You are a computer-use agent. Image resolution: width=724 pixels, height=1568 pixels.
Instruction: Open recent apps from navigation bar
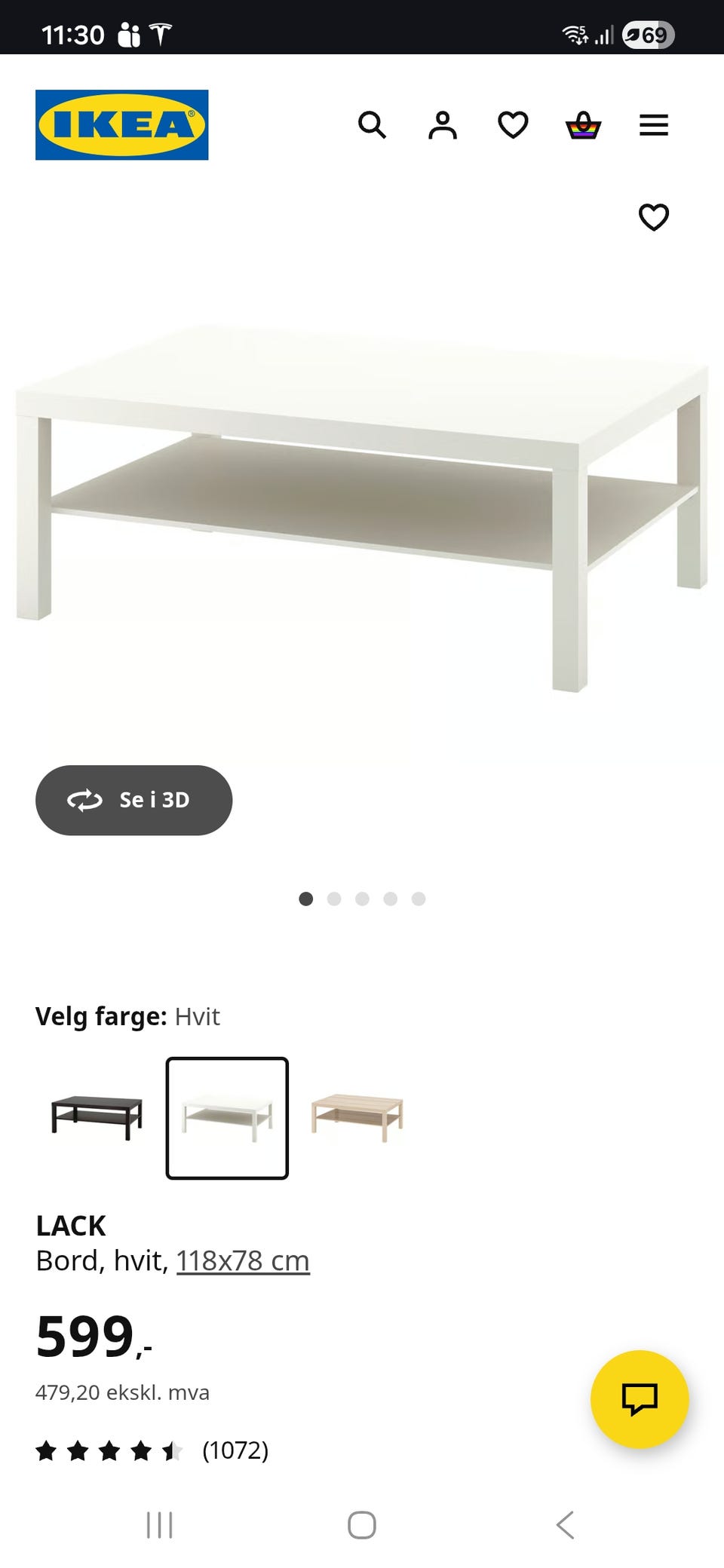(159, 1524)
